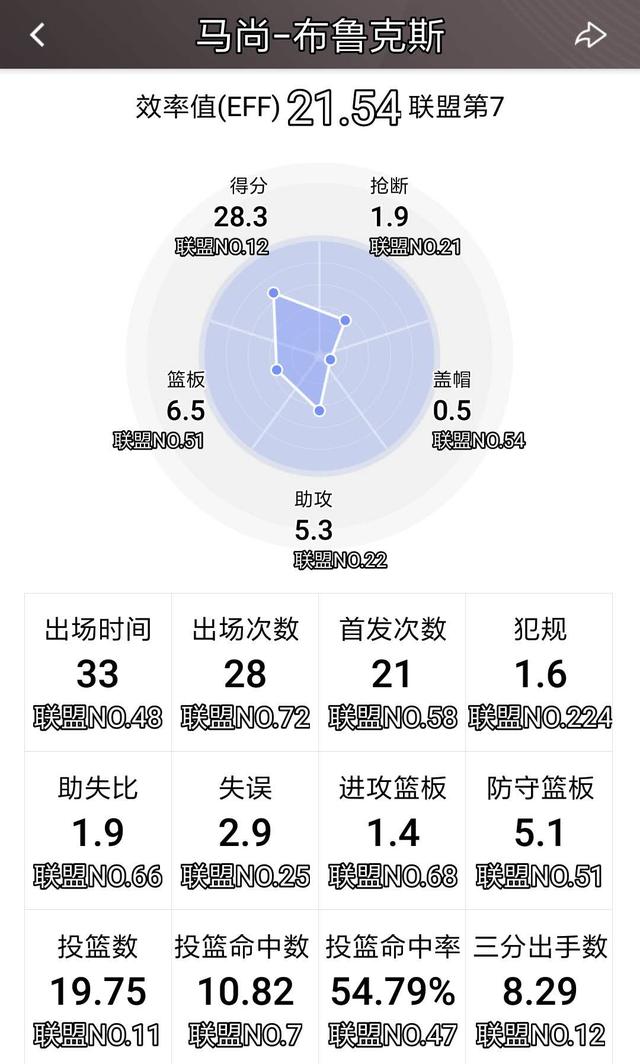Image resolution: width=640 pixels, height=1064 pixels.
Task: Share this player stats page
Action: [x=590, y=35]
